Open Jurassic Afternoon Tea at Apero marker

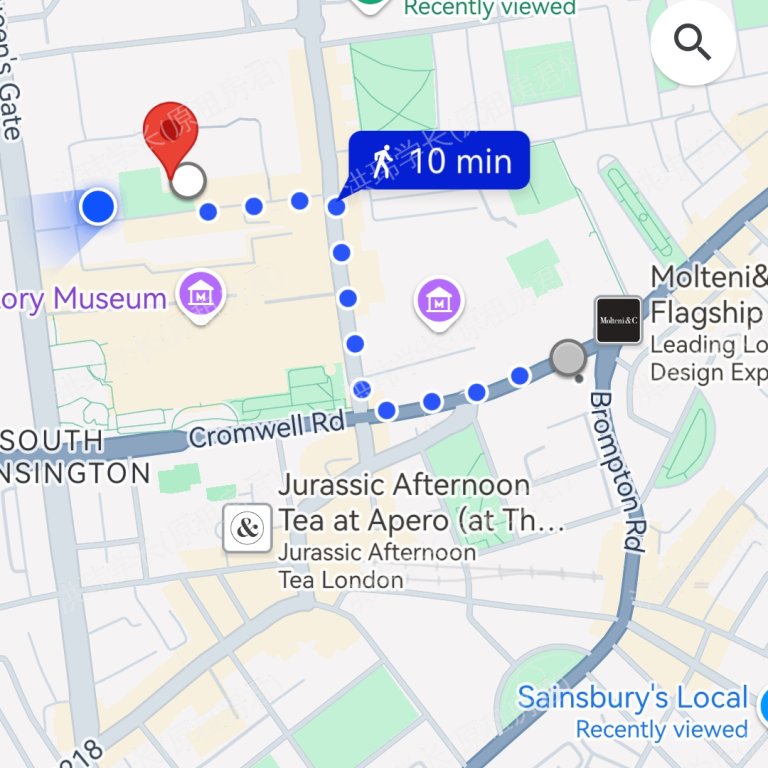[x=247, y=528]
